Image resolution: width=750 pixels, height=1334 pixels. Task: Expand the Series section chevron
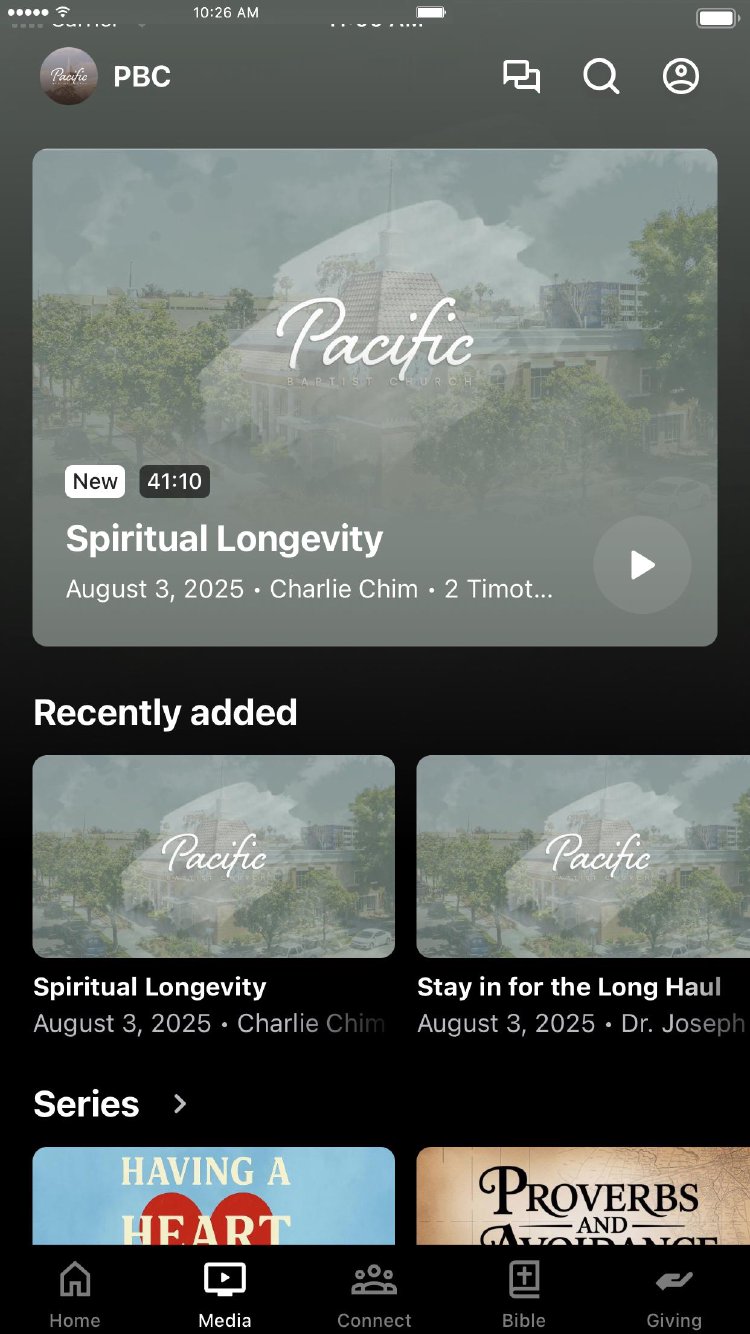point(180,1104)
